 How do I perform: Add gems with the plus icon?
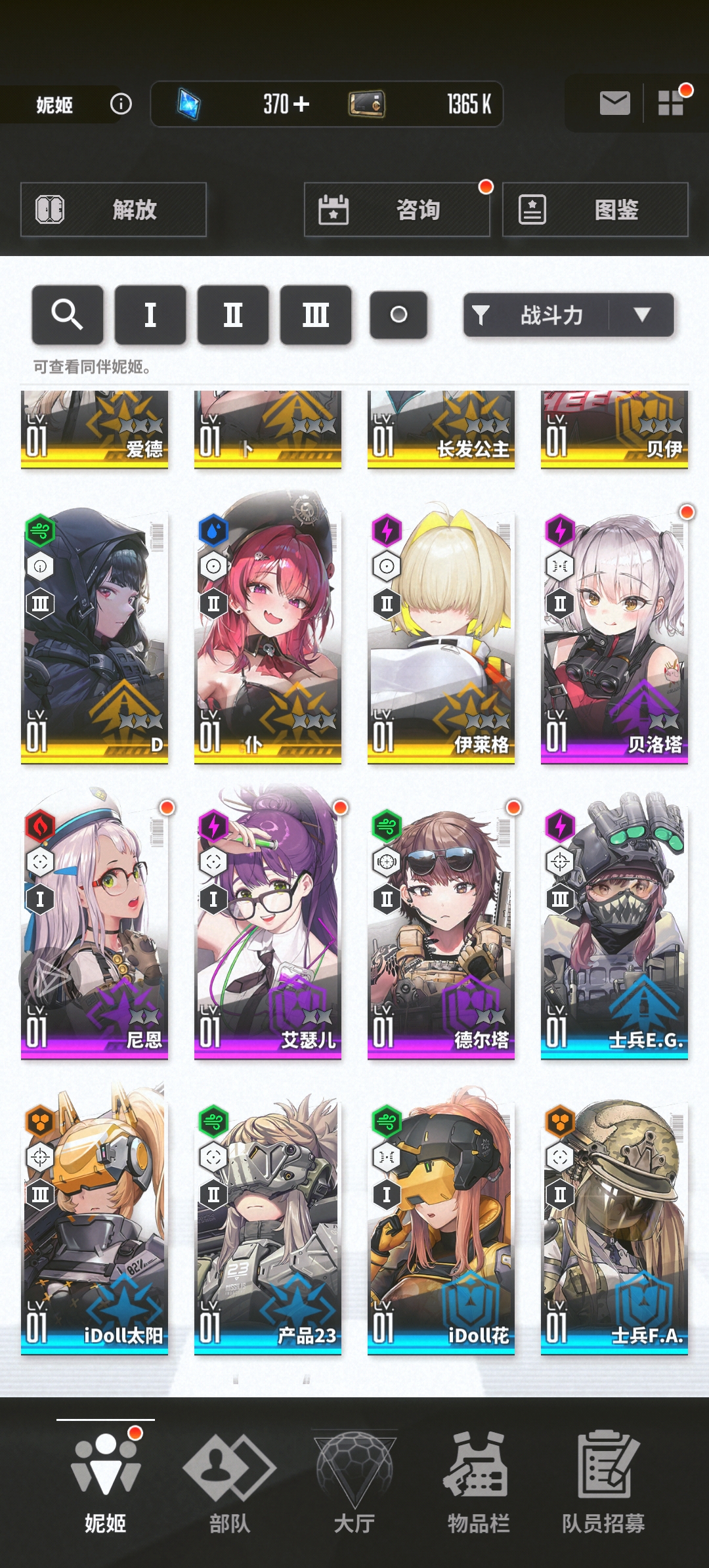[x=301, y=104]
